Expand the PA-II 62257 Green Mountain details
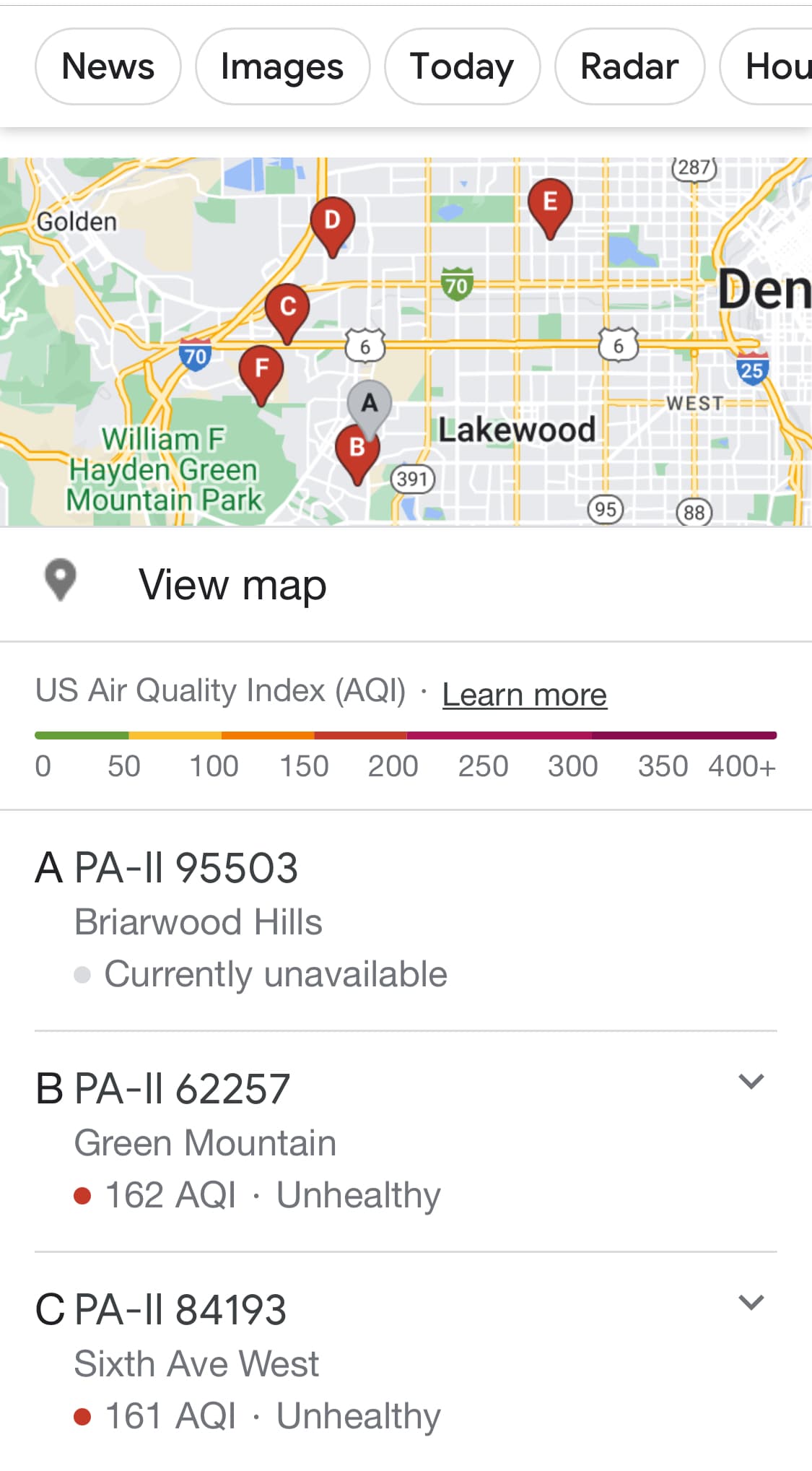Viewport: 812px width, 1471px height. pyautogui.click(x=751, y=1082)
